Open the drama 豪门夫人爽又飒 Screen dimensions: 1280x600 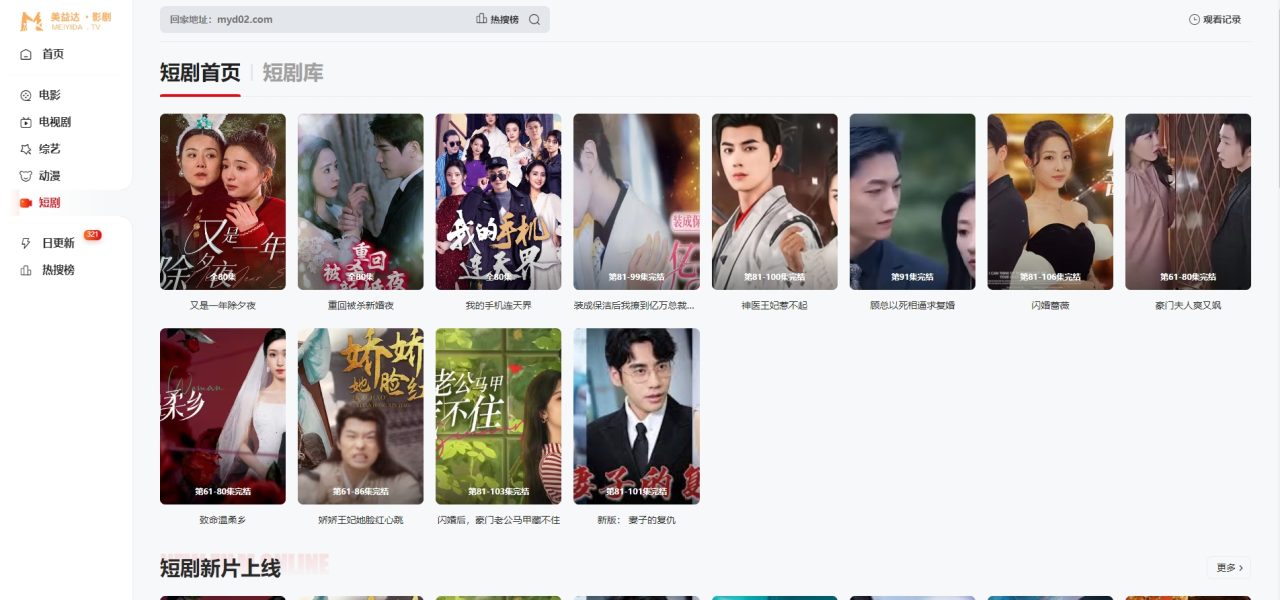click(1188, 202)
